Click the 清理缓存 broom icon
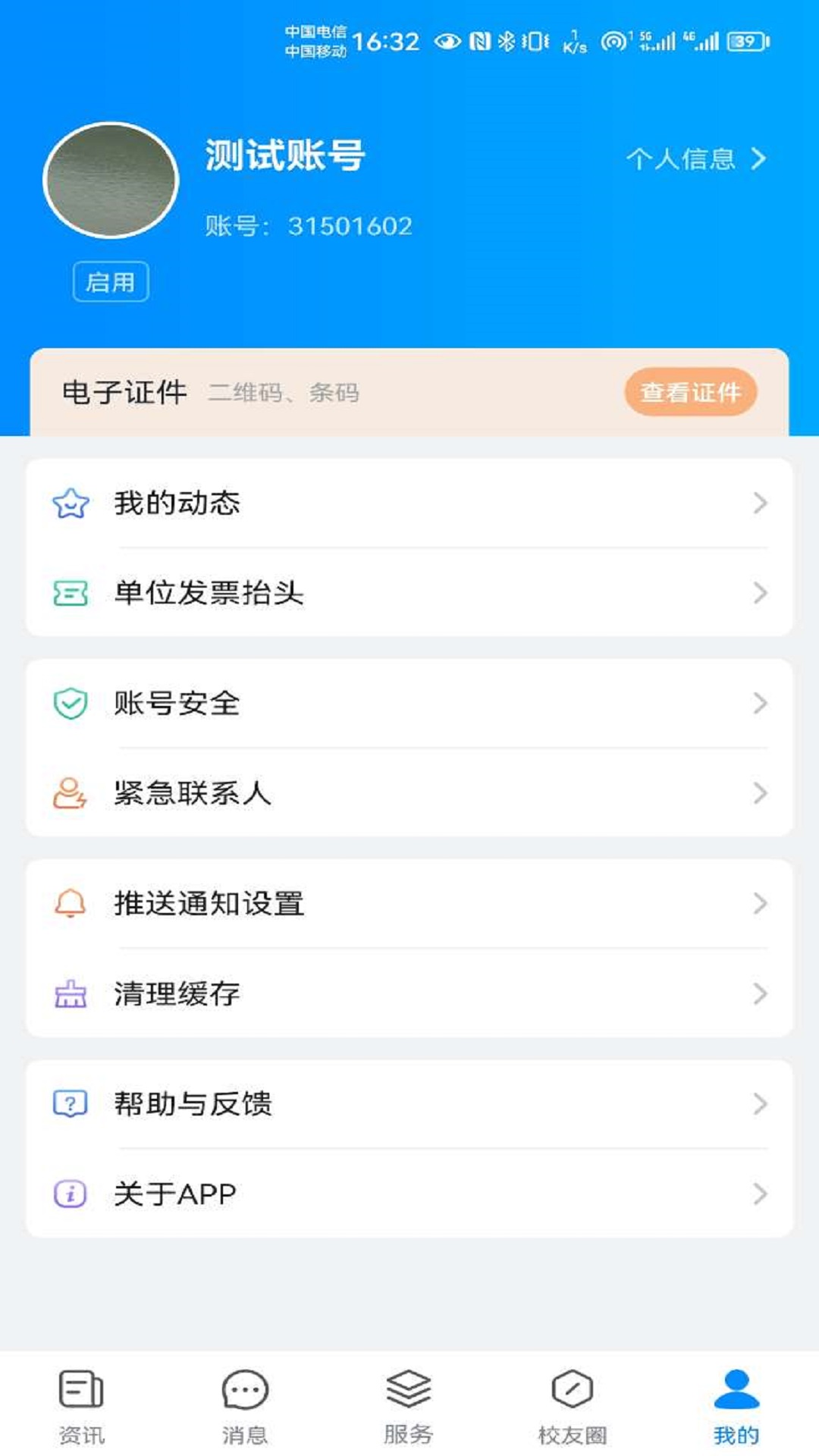This screenshot has width=819, height=1456. pyautogui.click(x=69, y=995)
